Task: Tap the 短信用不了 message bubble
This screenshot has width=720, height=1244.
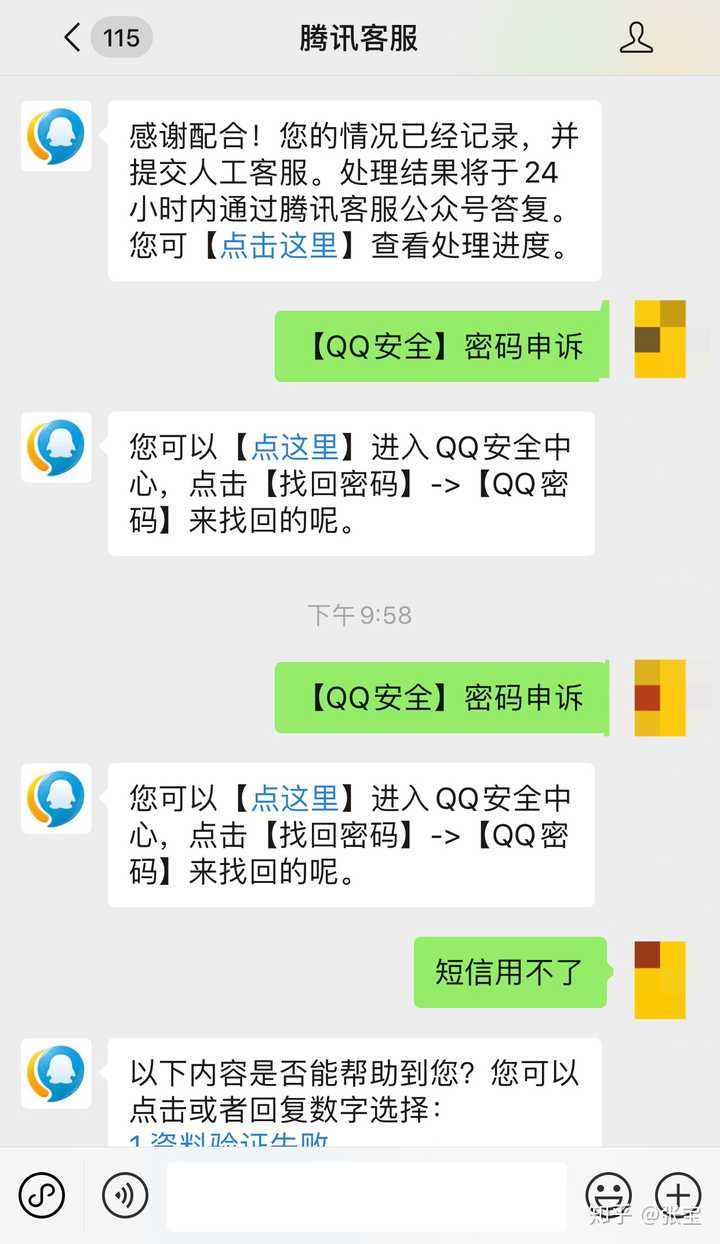Action: [510, 971]
